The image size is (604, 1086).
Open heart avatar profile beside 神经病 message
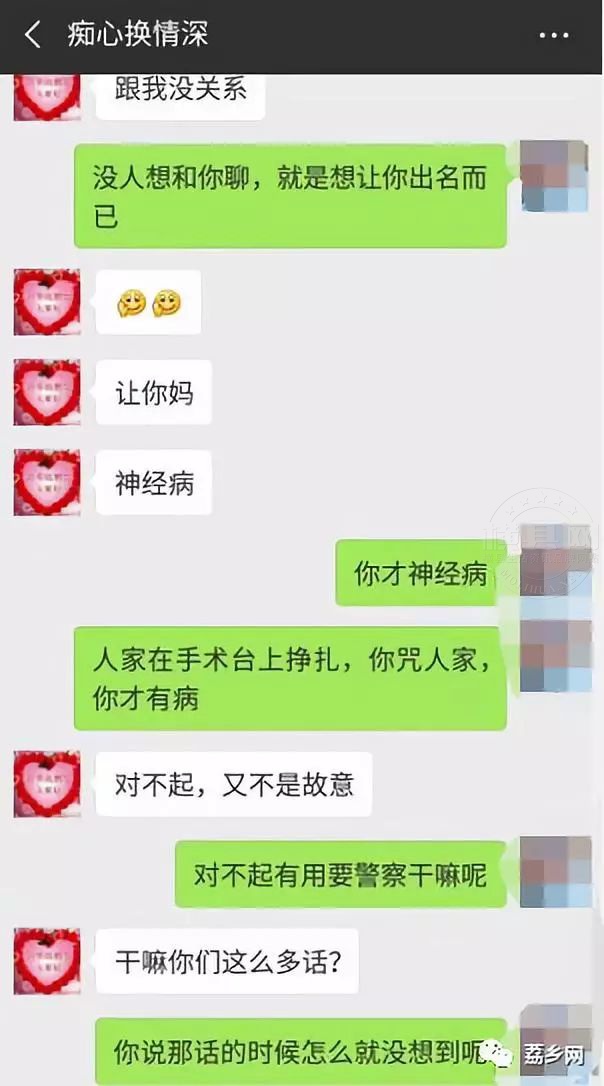tap(47, 483)
